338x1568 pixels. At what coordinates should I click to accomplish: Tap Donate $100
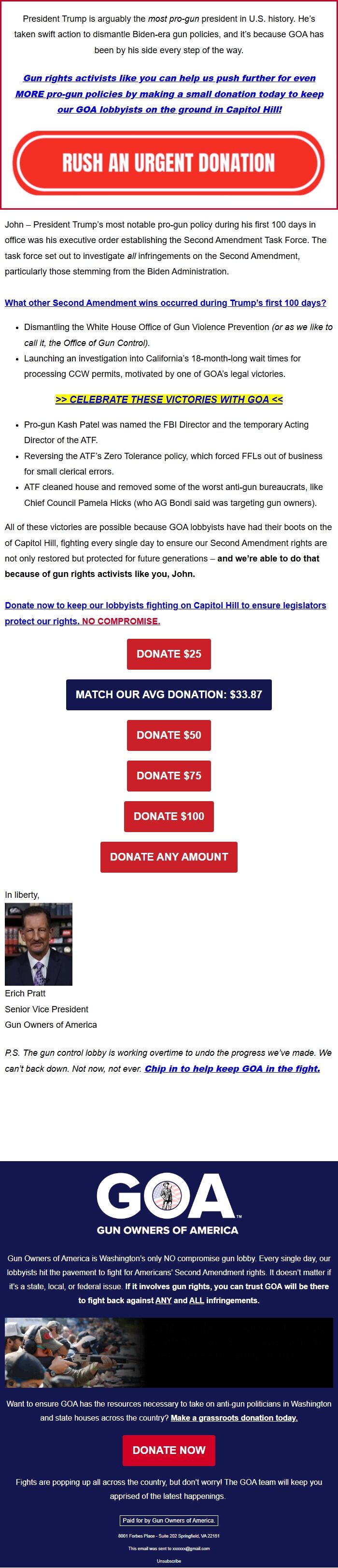point(169,816)
